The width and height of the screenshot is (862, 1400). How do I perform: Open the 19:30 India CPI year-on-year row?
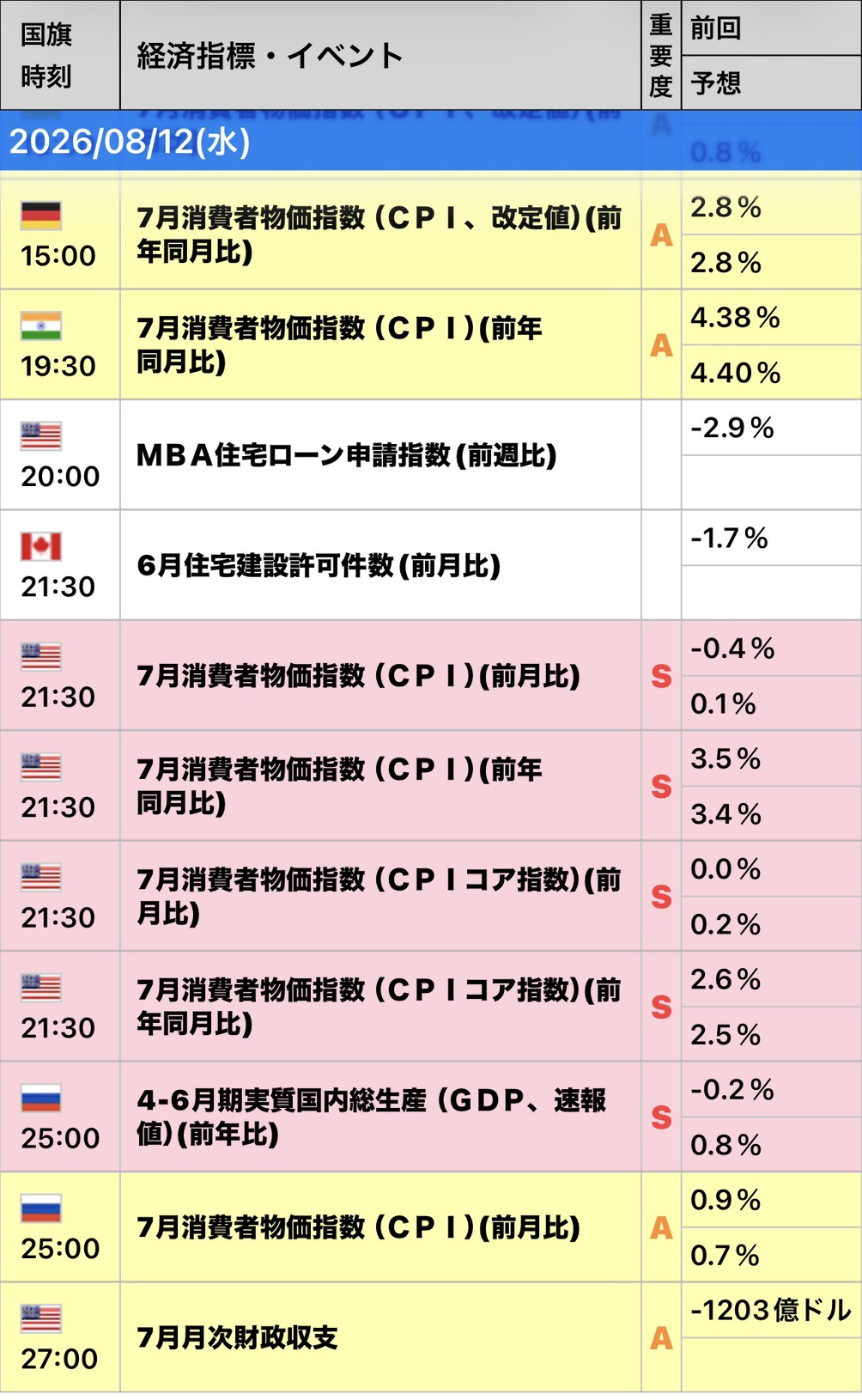coord(431,345)
